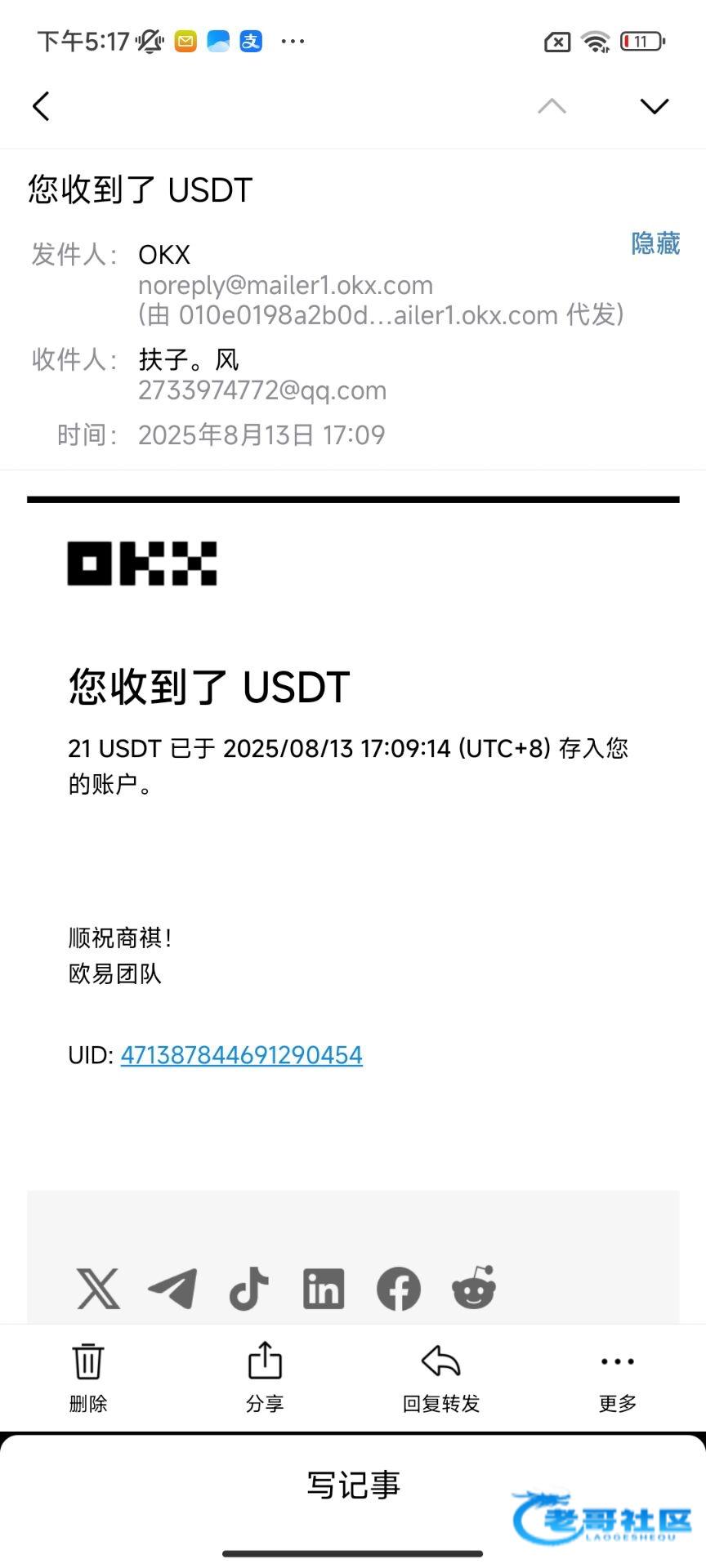Tap 隐藏 to hide sender details
The width and height of the screenshot is (706, 1568).
click(x=655, y=243)
